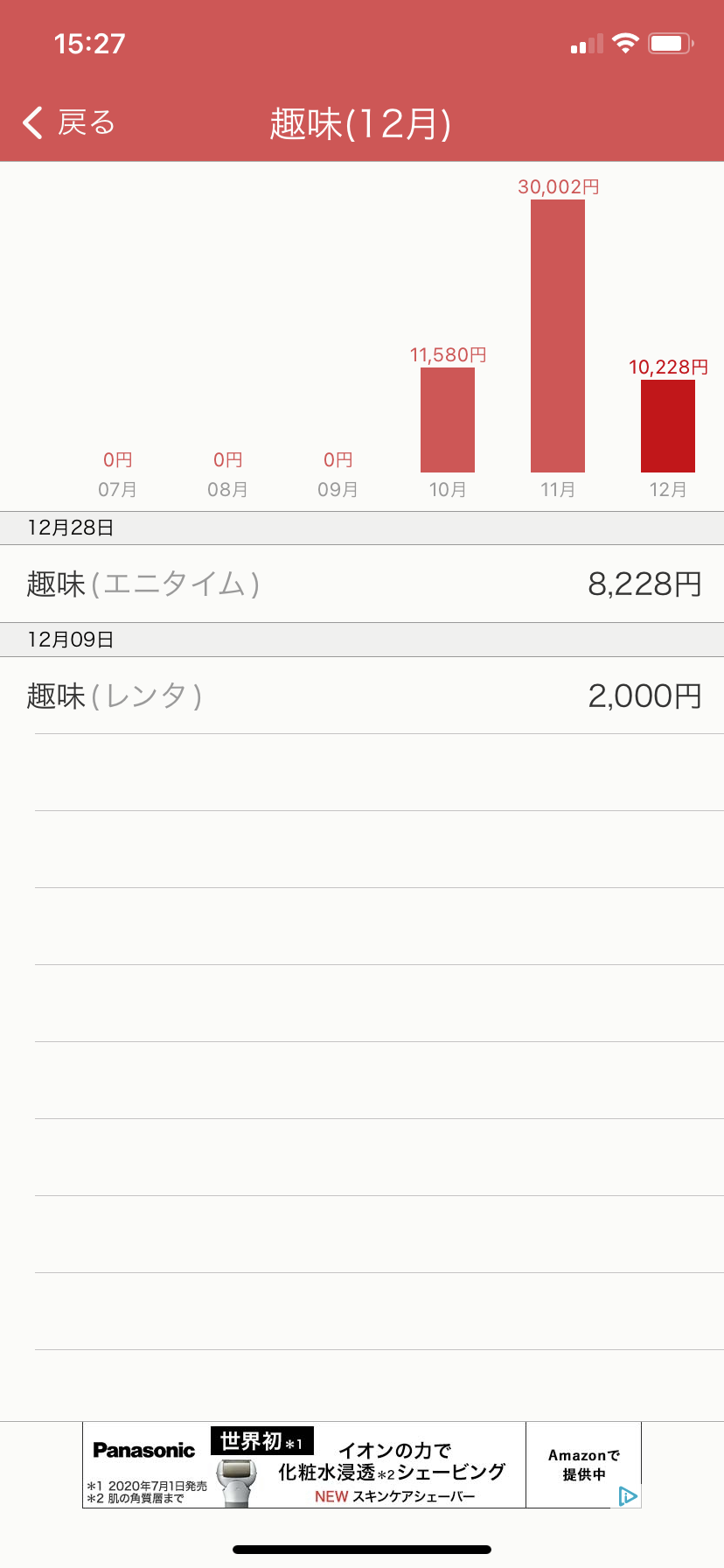Open the 趣味(エニタイム) 8,228円 entry

[x=362, y=584]
